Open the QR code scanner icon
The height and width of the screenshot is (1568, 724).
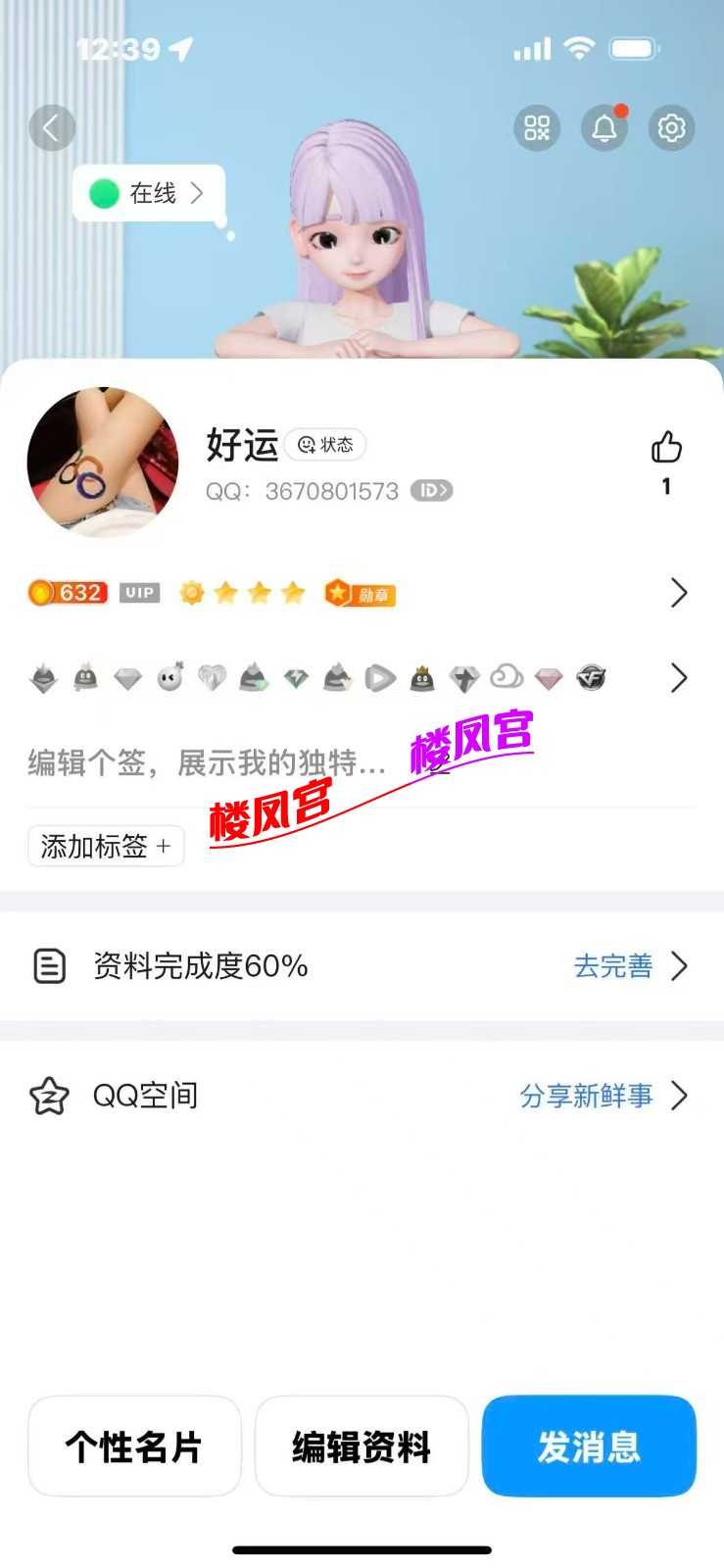(x=537, y=127)
